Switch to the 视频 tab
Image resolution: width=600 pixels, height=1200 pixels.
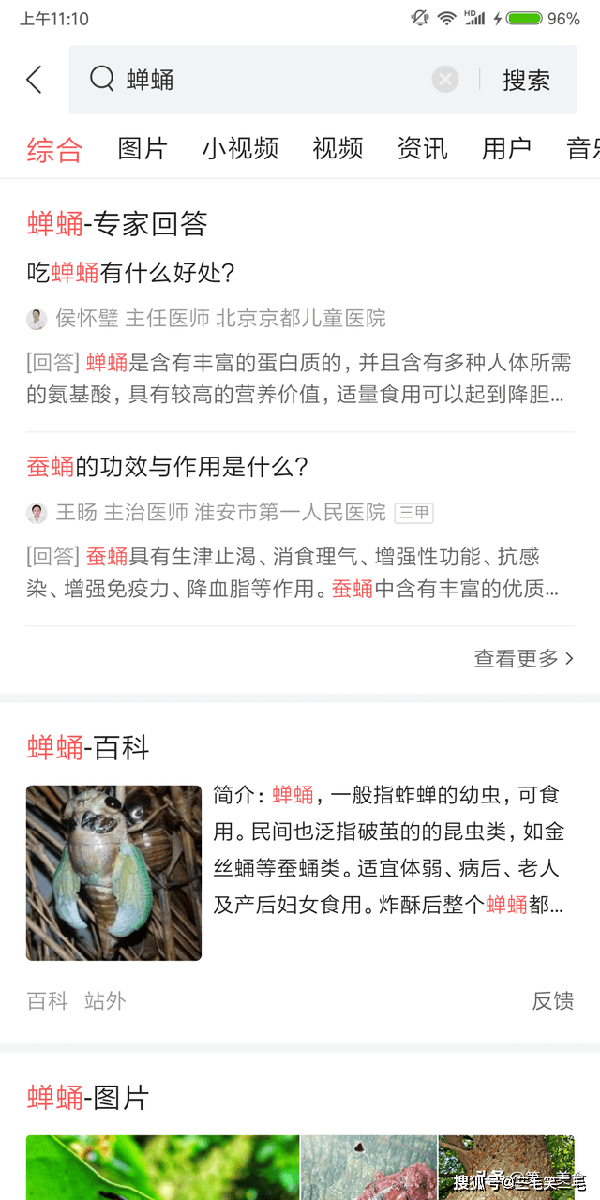point(337,149)
